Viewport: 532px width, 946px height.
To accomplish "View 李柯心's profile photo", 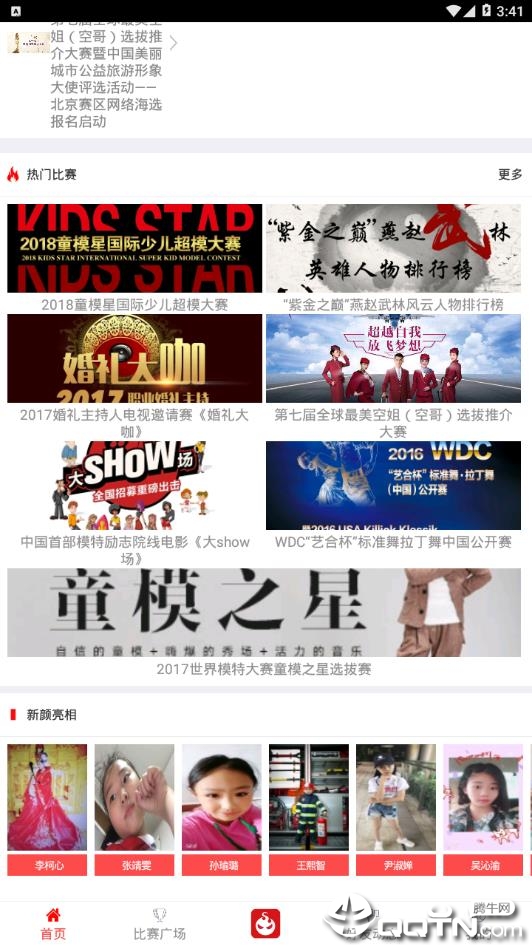I will (x=47, y=797).
